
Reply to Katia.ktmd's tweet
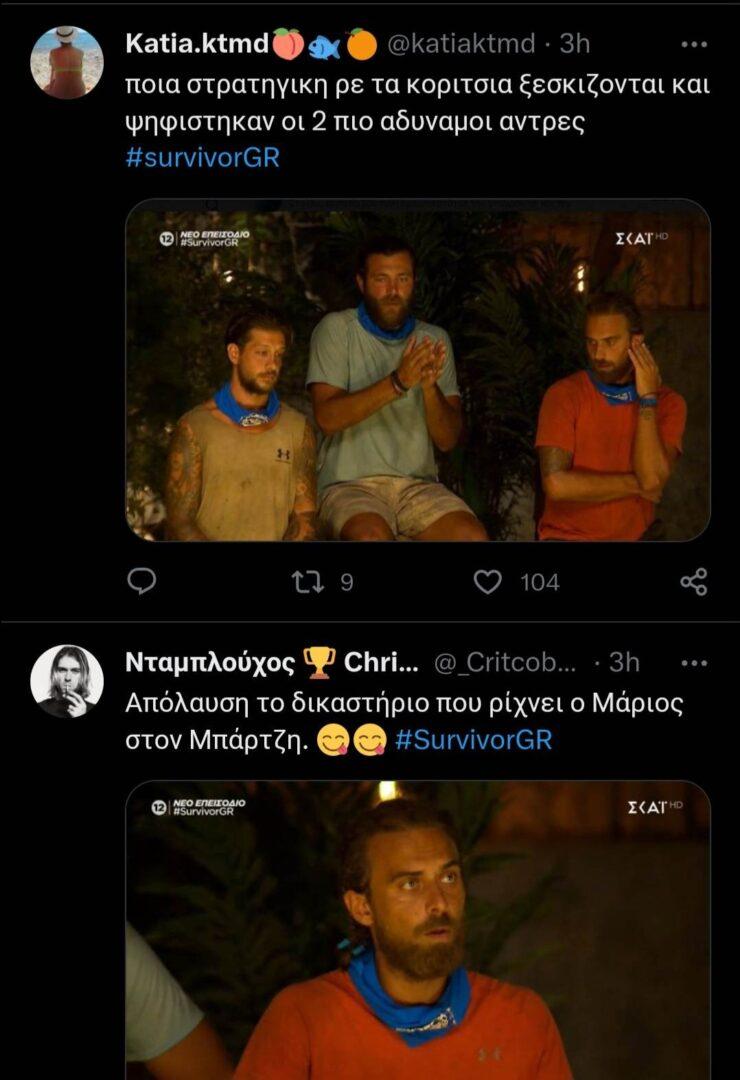pyautogui.click(x=143, y=581)
